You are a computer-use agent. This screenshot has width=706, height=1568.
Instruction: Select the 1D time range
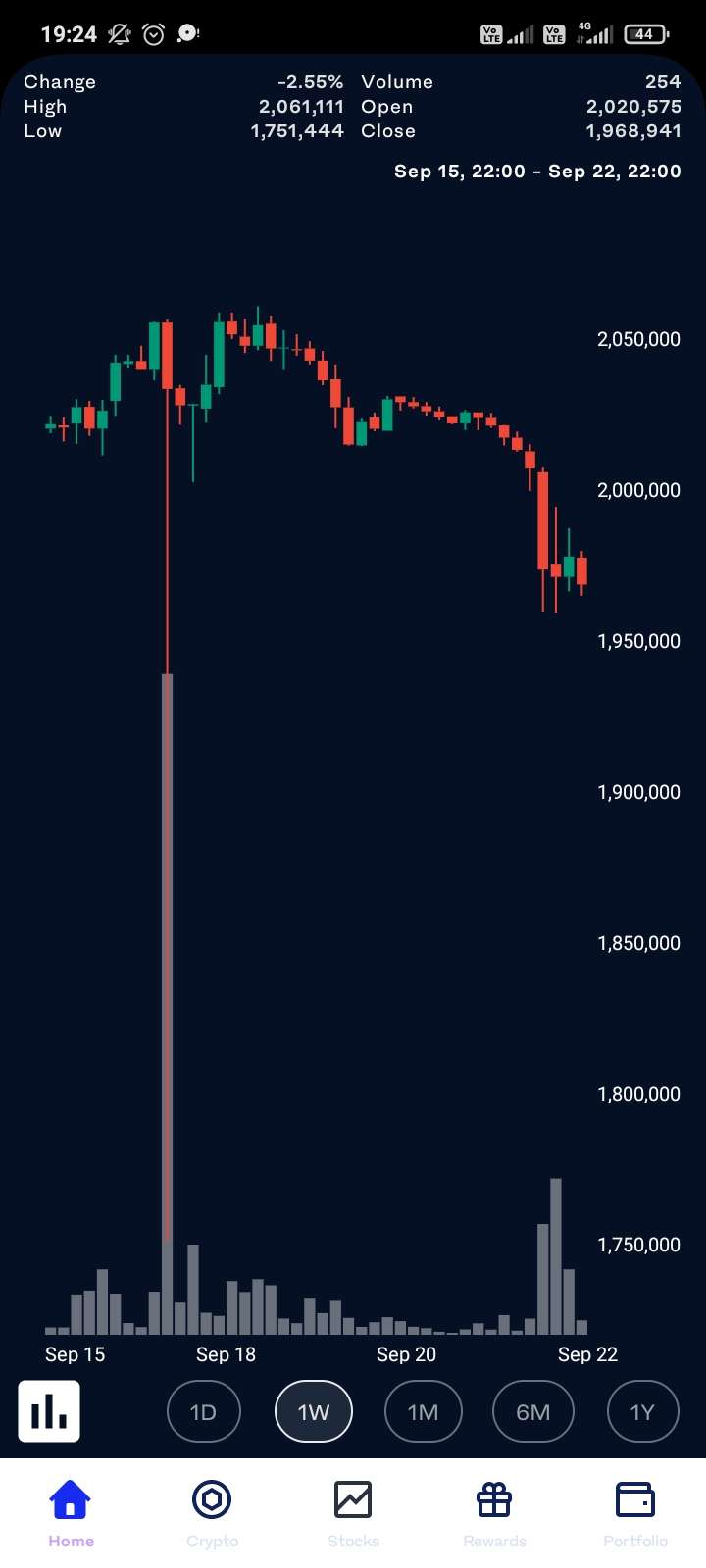[203, 1411]
